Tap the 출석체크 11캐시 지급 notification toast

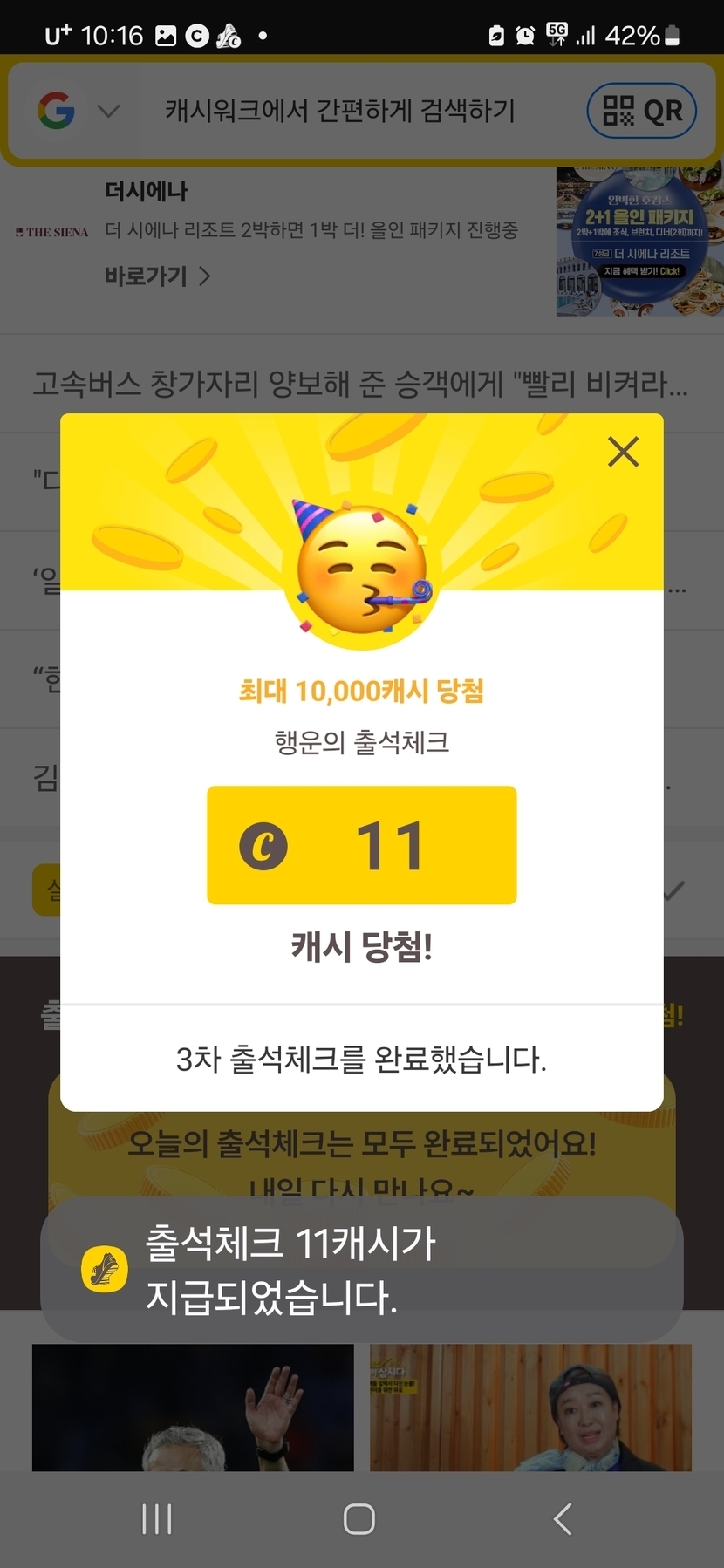pyautogui.click(x=361, y=1269)
